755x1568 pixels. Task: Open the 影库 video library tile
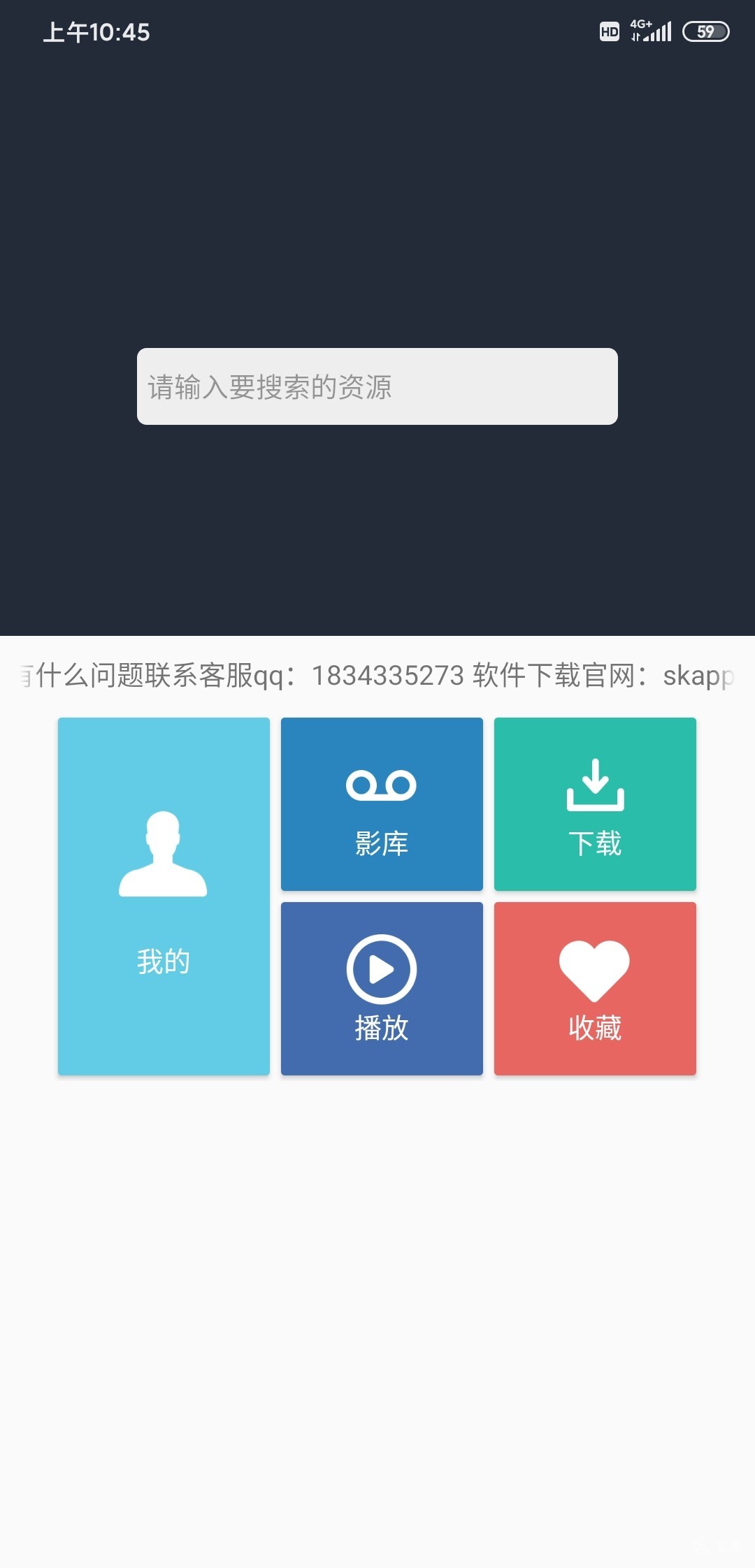pos(382,804)
